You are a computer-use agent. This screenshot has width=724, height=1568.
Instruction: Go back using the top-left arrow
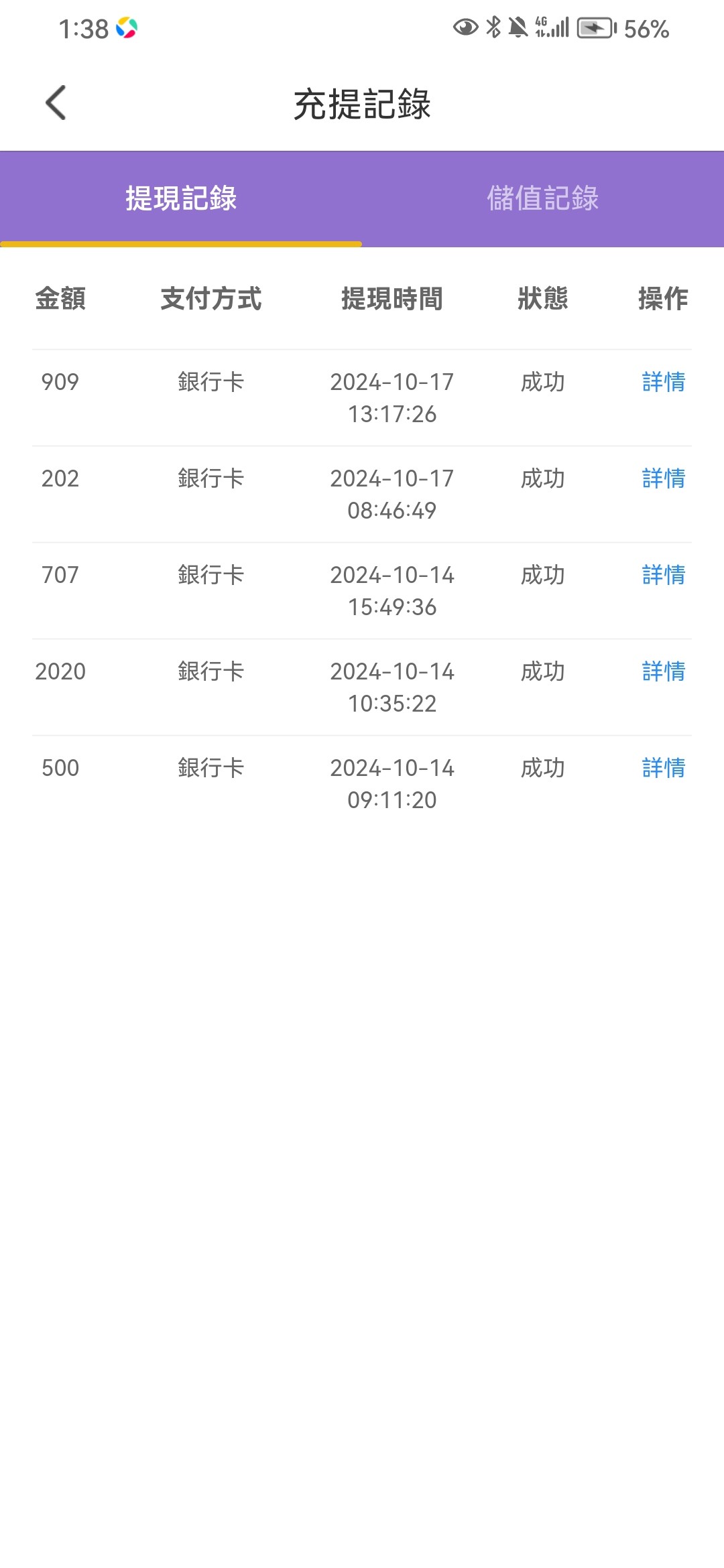pyautogui.click(x=56, y=103)
